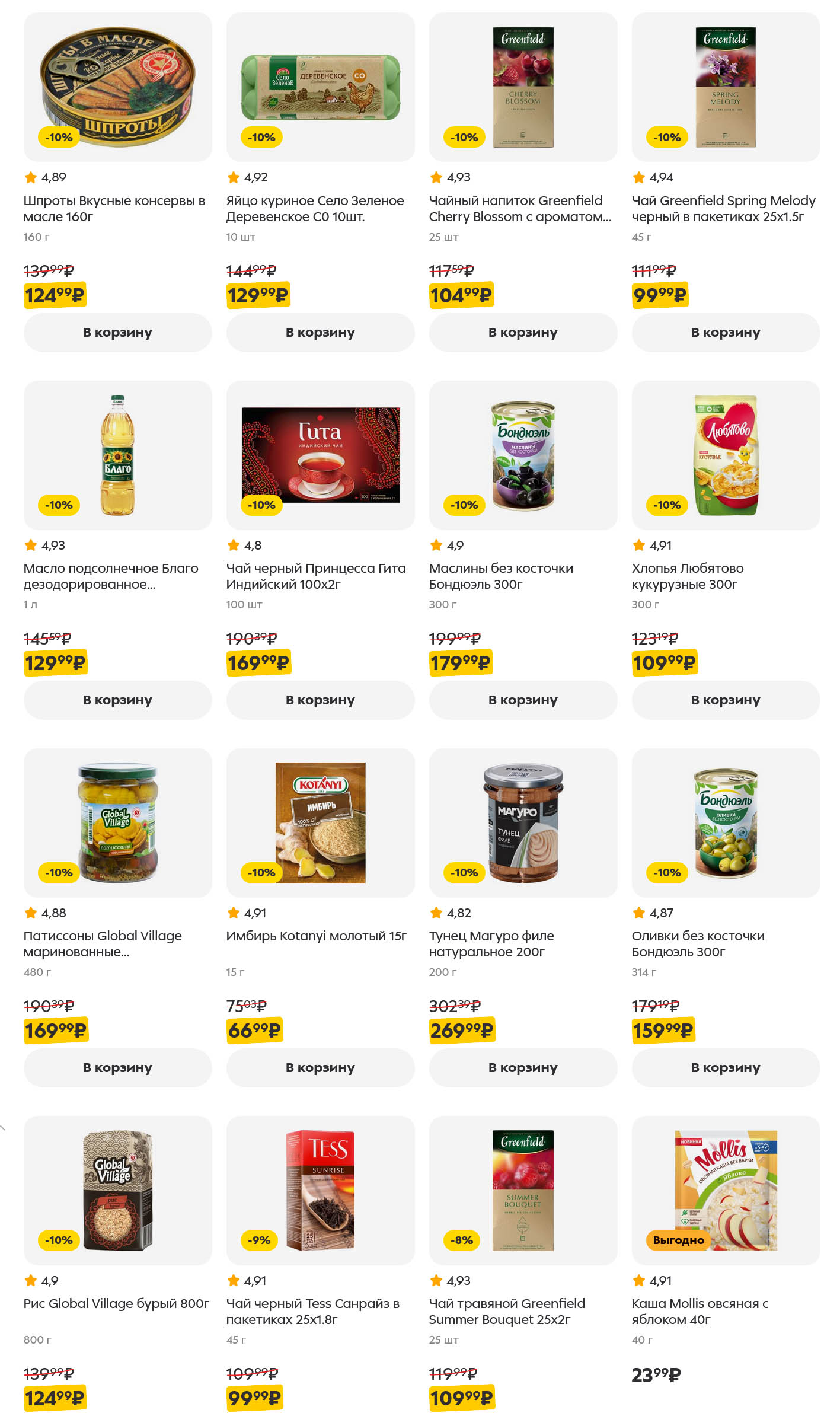Add Шпроты Вкусные консервы to cart
840x1413 pixels.
point(117,333)
